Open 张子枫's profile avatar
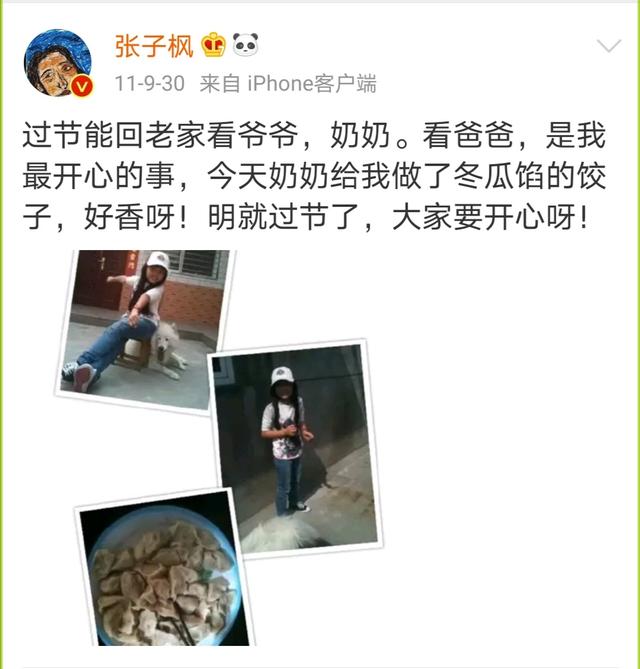Image resolution: width=640 pixels, height=669 pixels. tap(57, 62)
